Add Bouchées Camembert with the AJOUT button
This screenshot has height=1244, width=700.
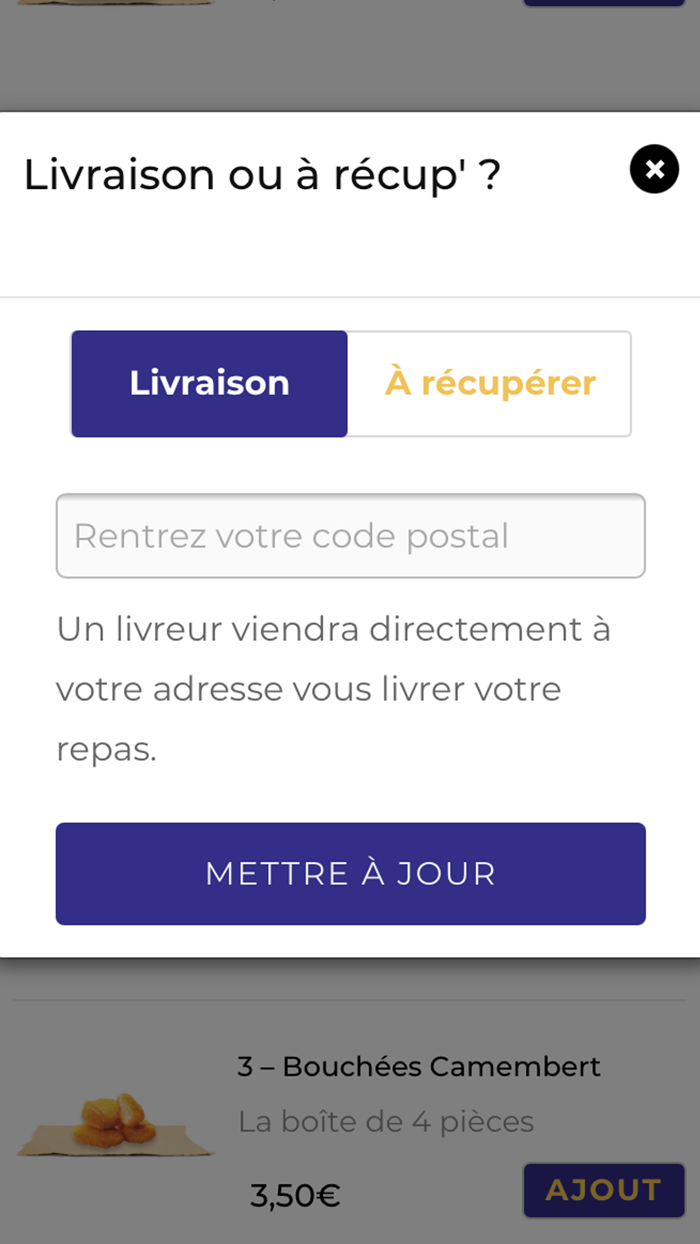[x=604, y=1190]
